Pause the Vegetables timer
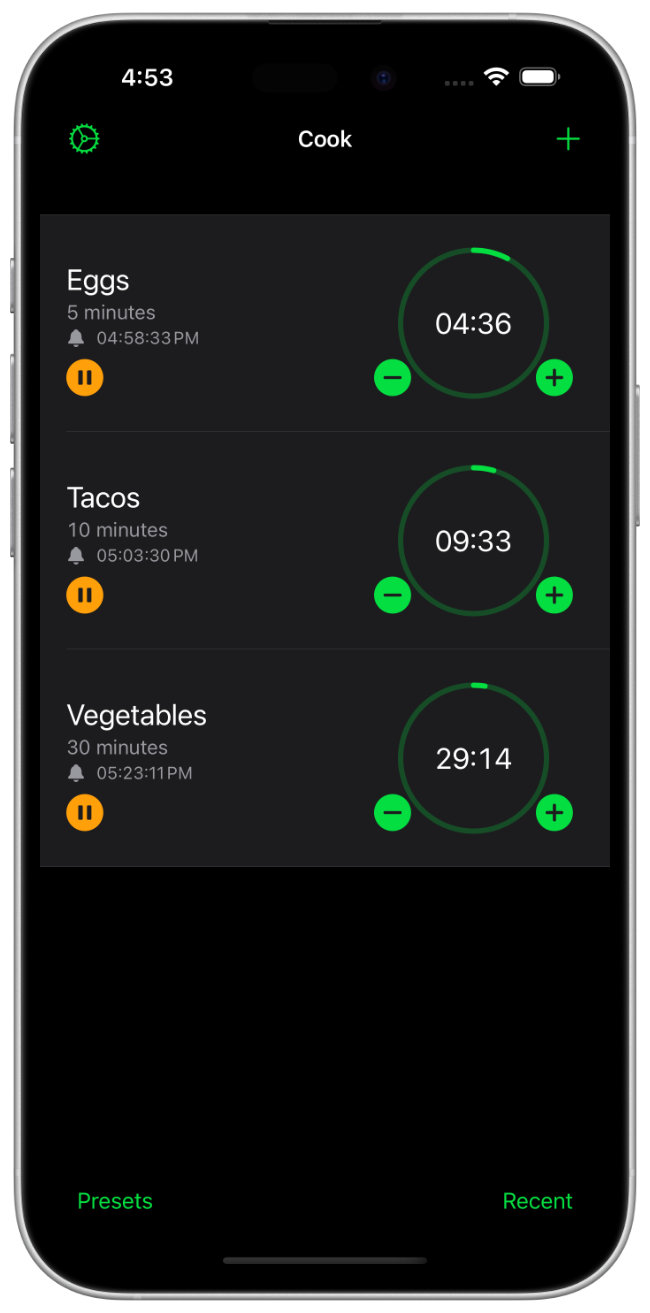 coord(85,813)
